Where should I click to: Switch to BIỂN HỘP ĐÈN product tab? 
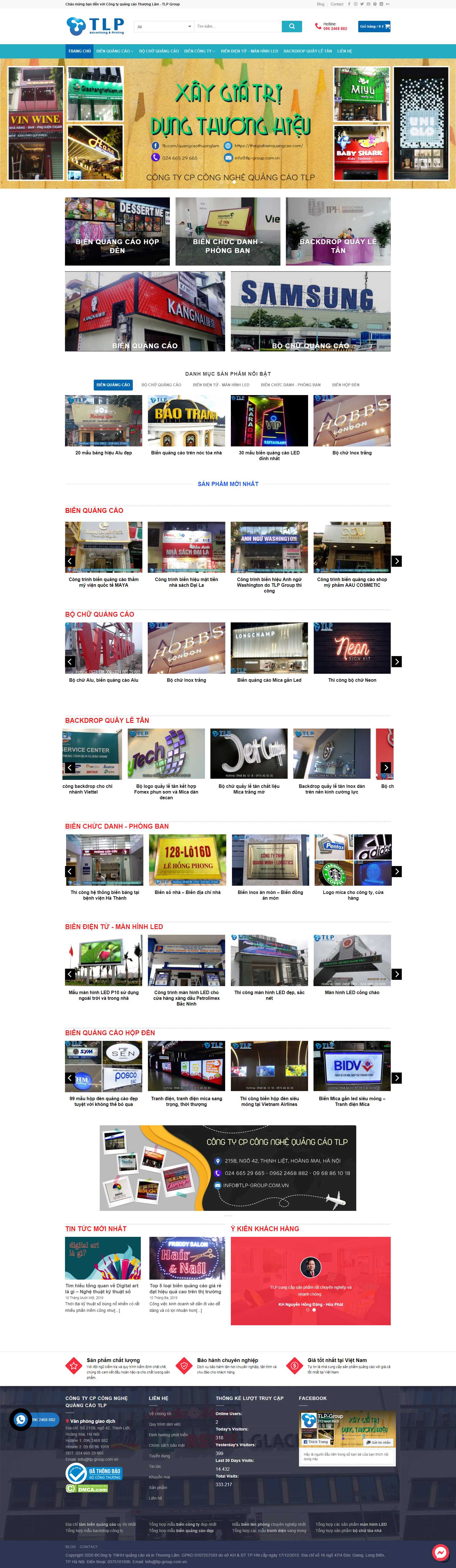point(345,385)
